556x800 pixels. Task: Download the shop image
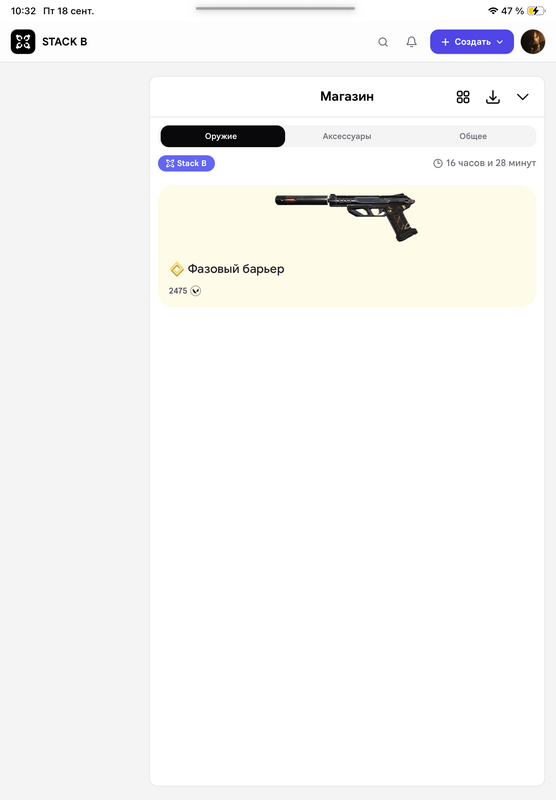click(492, 97)
